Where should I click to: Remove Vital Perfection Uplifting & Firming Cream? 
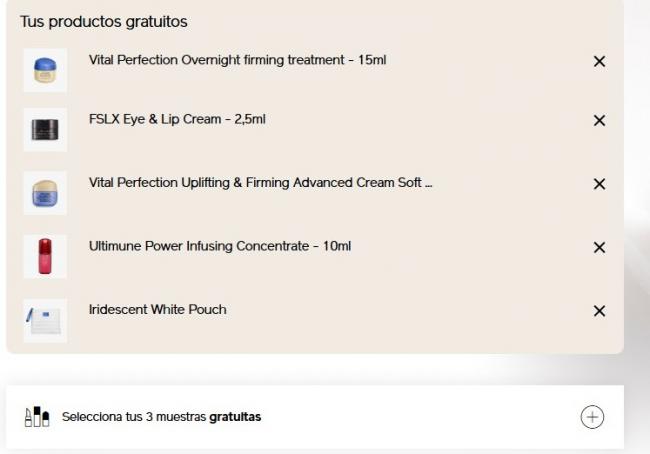tap(599, 184)
